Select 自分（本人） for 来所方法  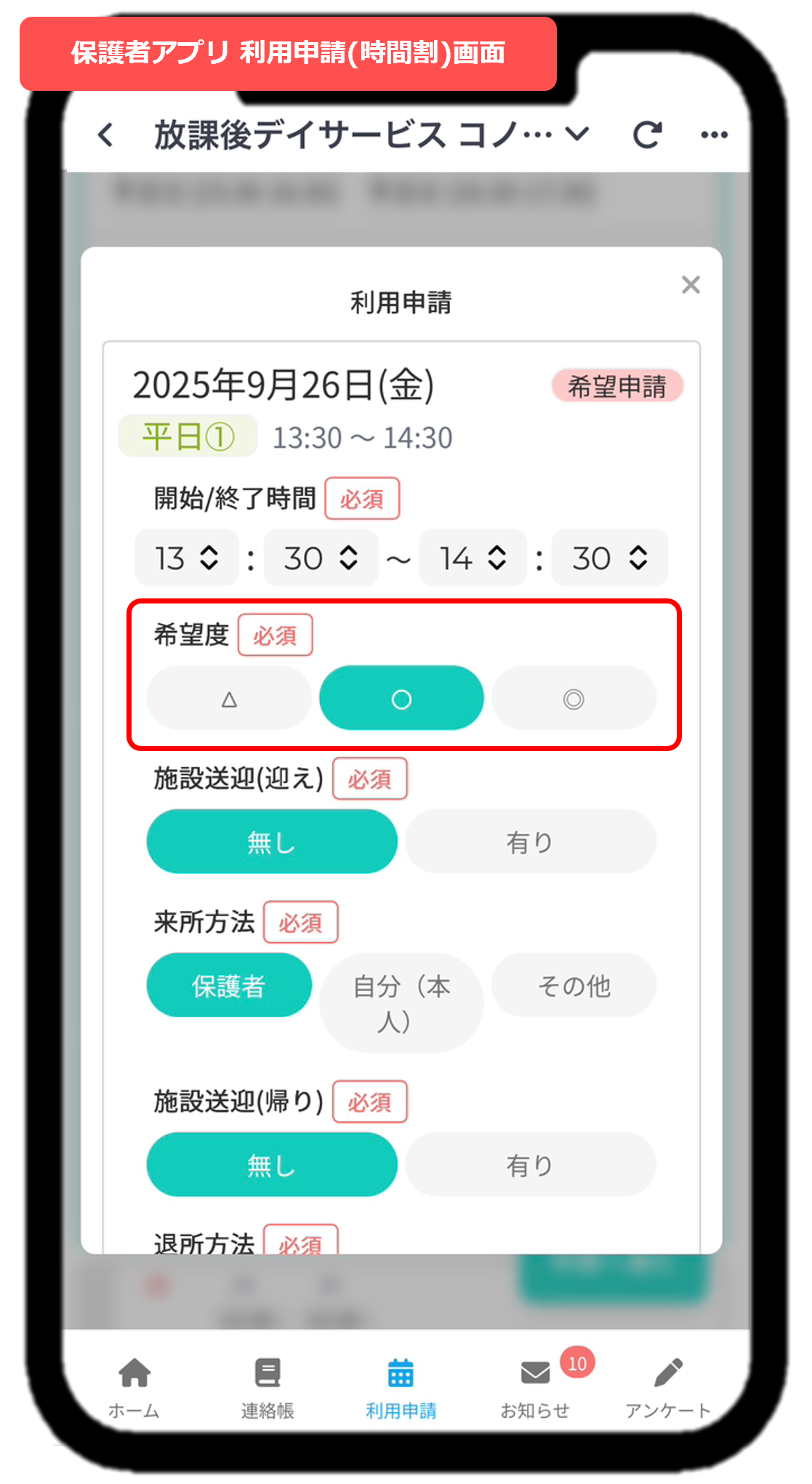click(401, 1003)
